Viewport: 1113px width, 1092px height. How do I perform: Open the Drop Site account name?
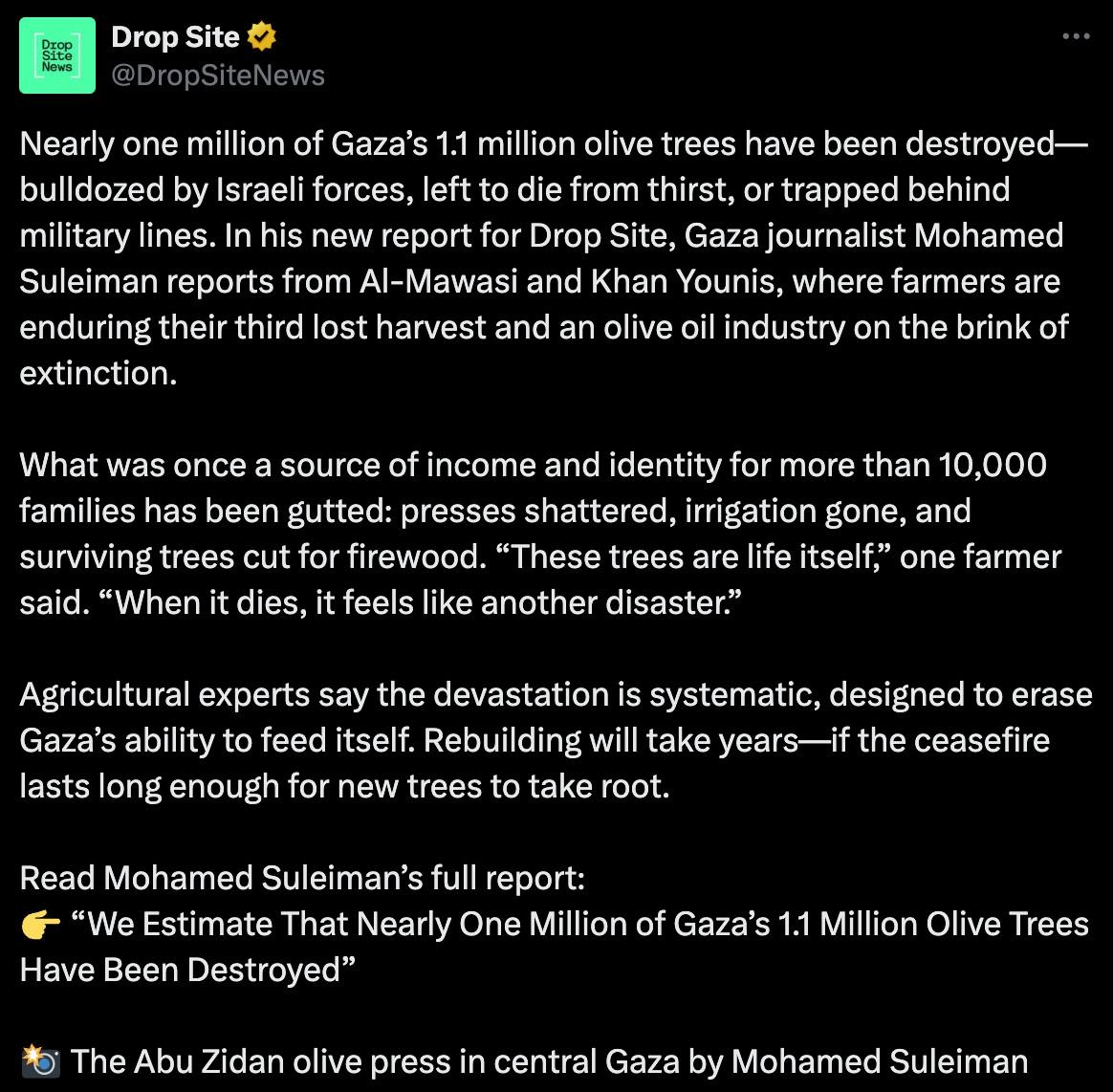point(175,37)
